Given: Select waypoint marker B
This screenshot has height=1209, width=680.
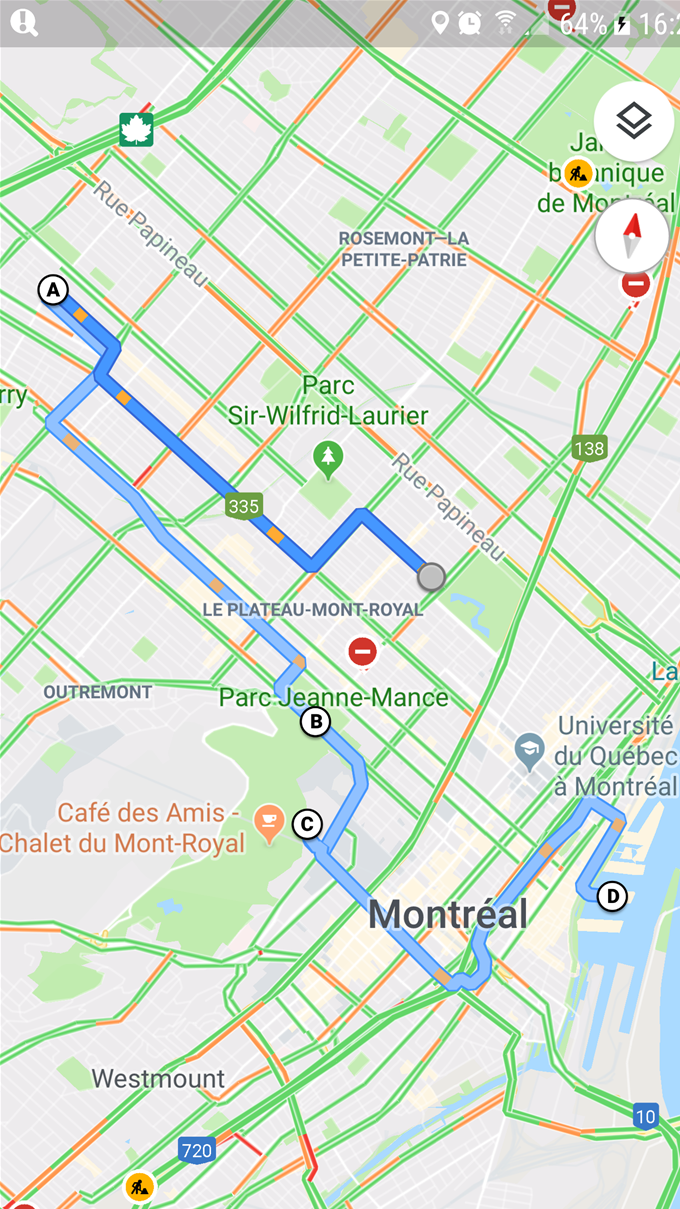Looking at the screenshot, I should 315,721.
